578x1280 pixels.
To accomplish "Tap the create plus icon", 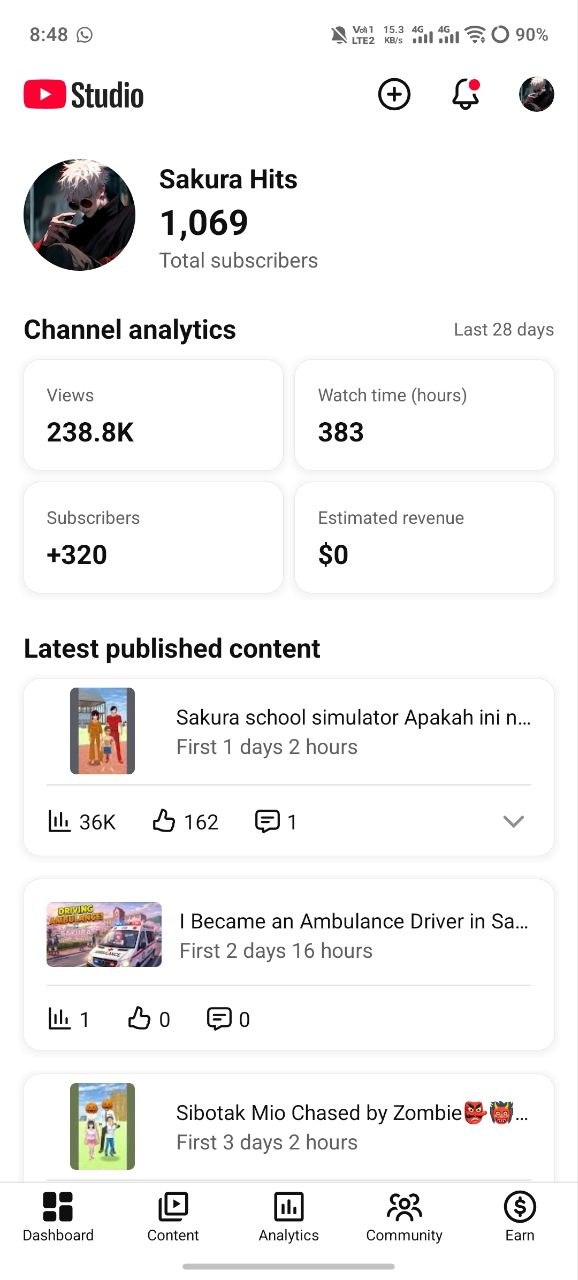I will (394, 95).
